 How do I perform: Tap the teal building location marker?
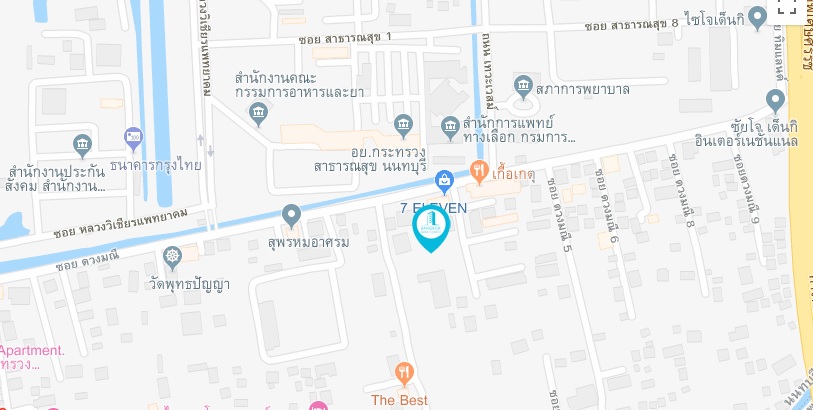(x=432, y=225)
